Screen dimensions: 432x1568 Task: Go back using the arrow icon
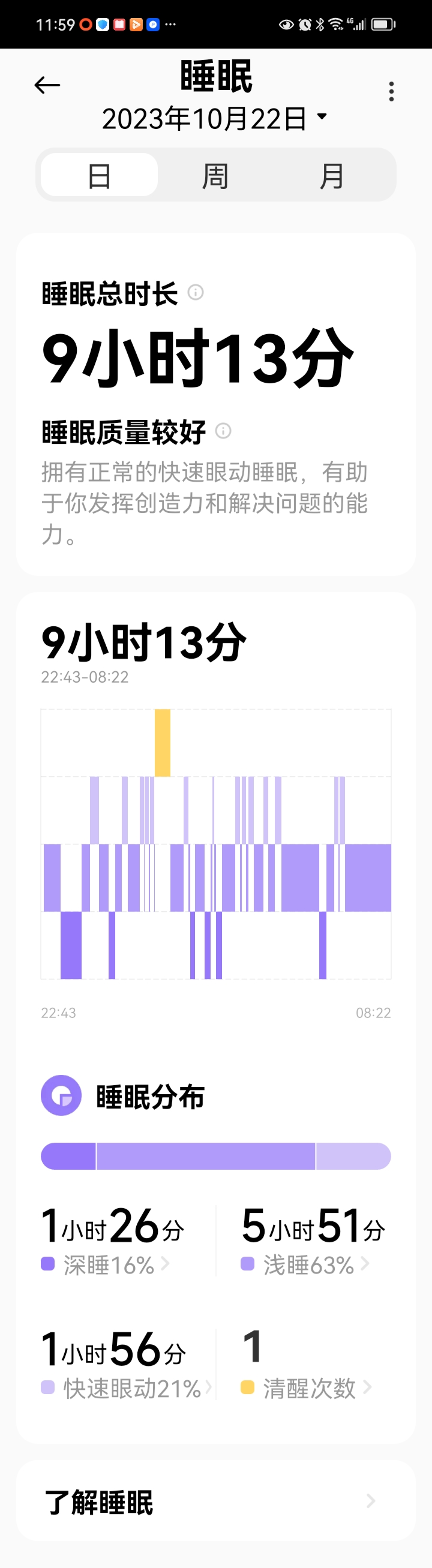(47, 85)
